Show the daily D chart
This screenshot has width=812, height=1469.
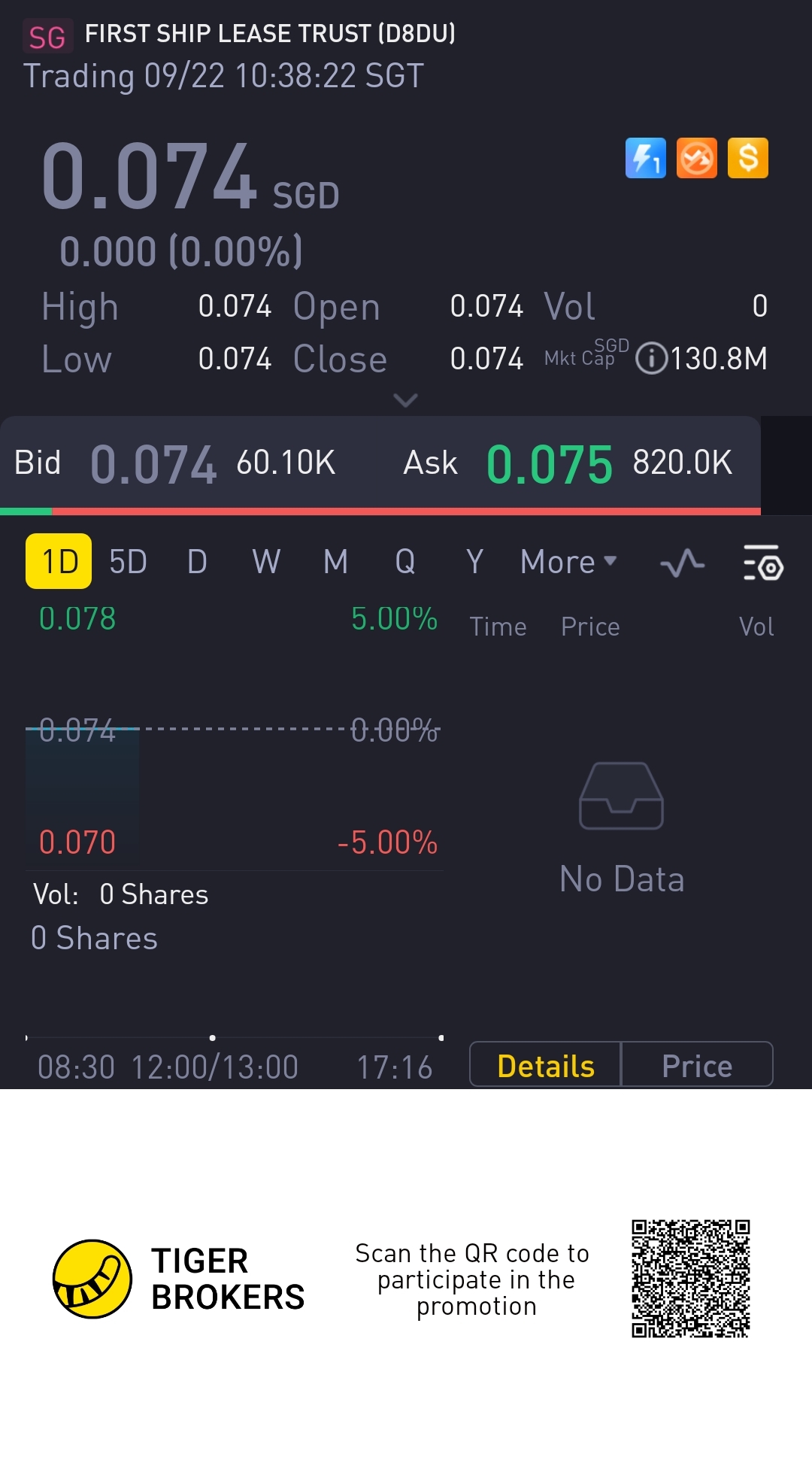pos(197,561)
